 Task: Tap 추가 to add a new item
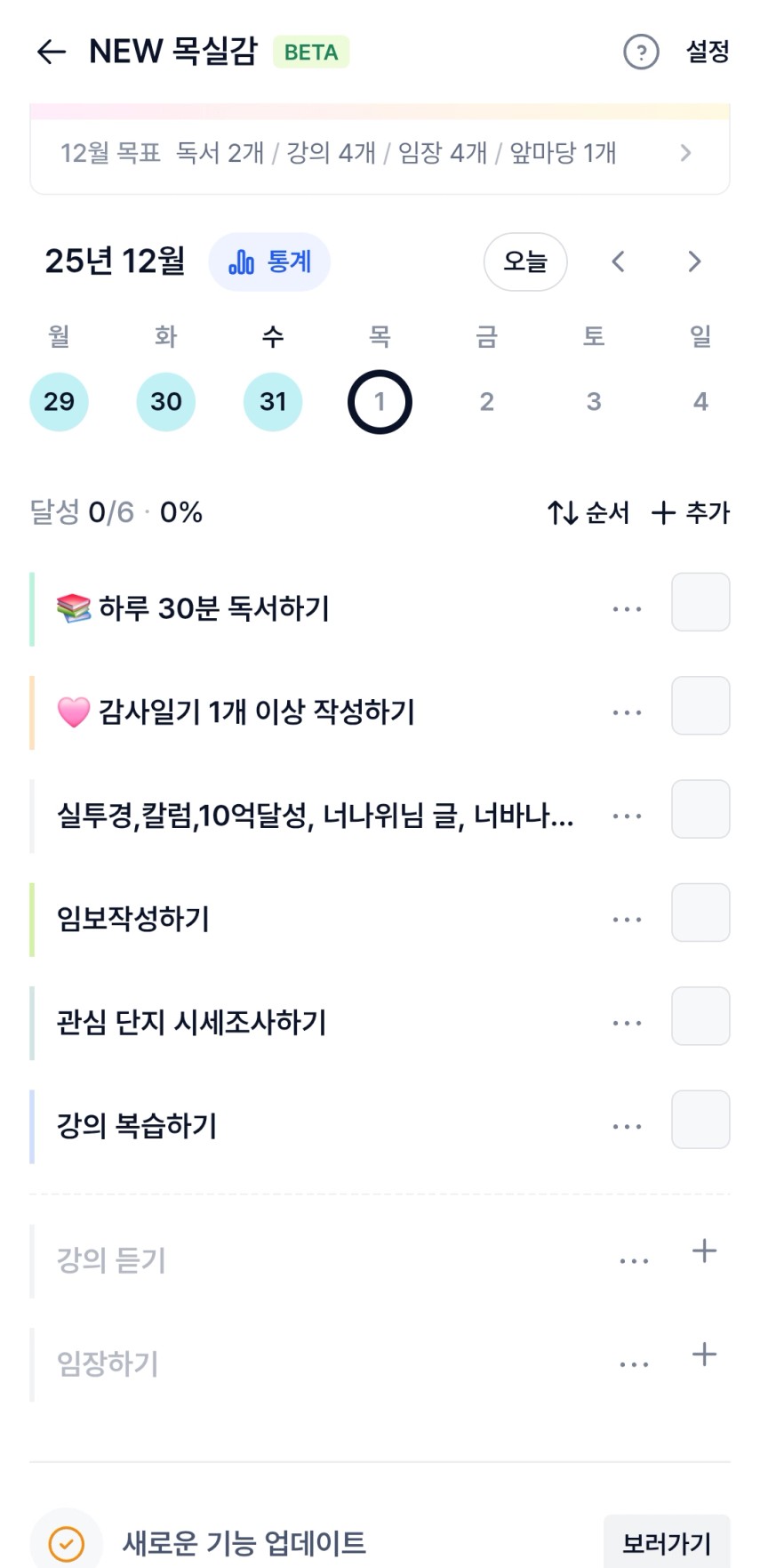691,513
